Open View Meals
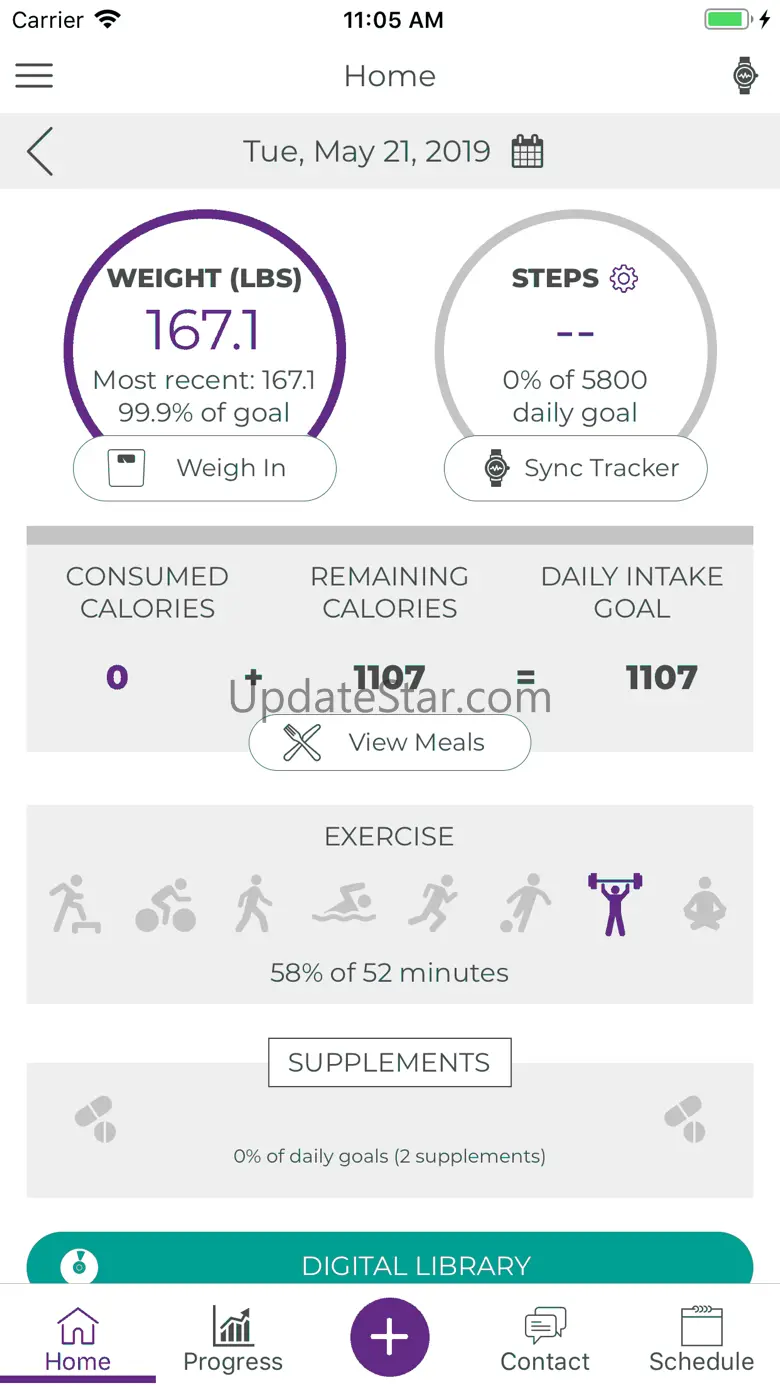Viewport: 780px width, 1387px height. [x=390, y=742]
